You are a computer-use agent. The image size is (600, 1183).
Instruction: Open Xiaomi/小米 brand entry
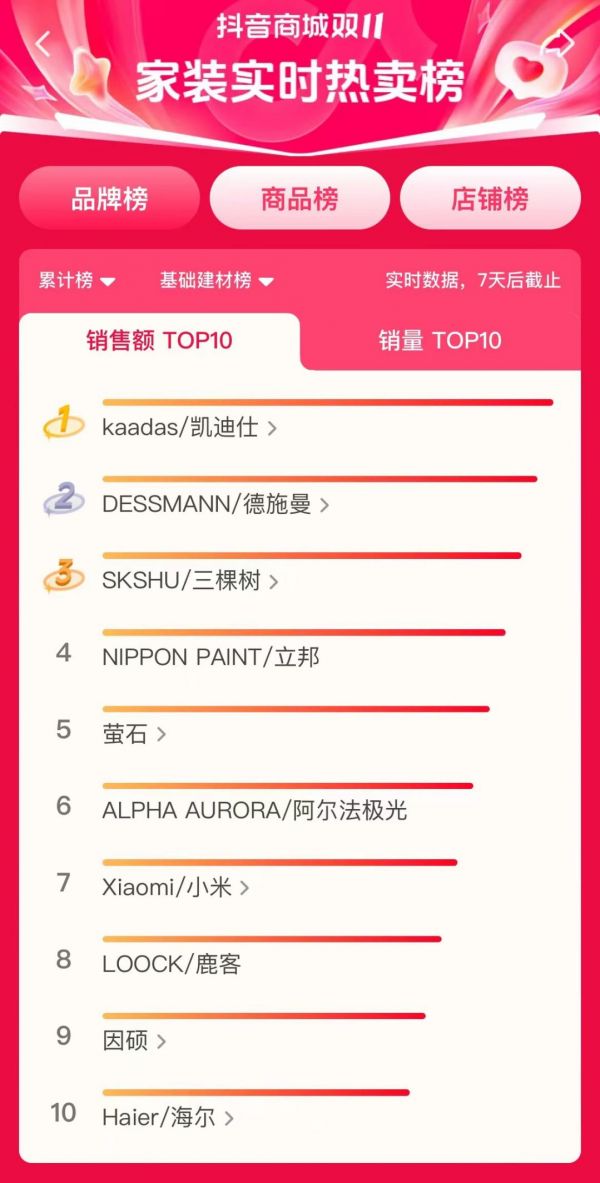pos(175,887)
